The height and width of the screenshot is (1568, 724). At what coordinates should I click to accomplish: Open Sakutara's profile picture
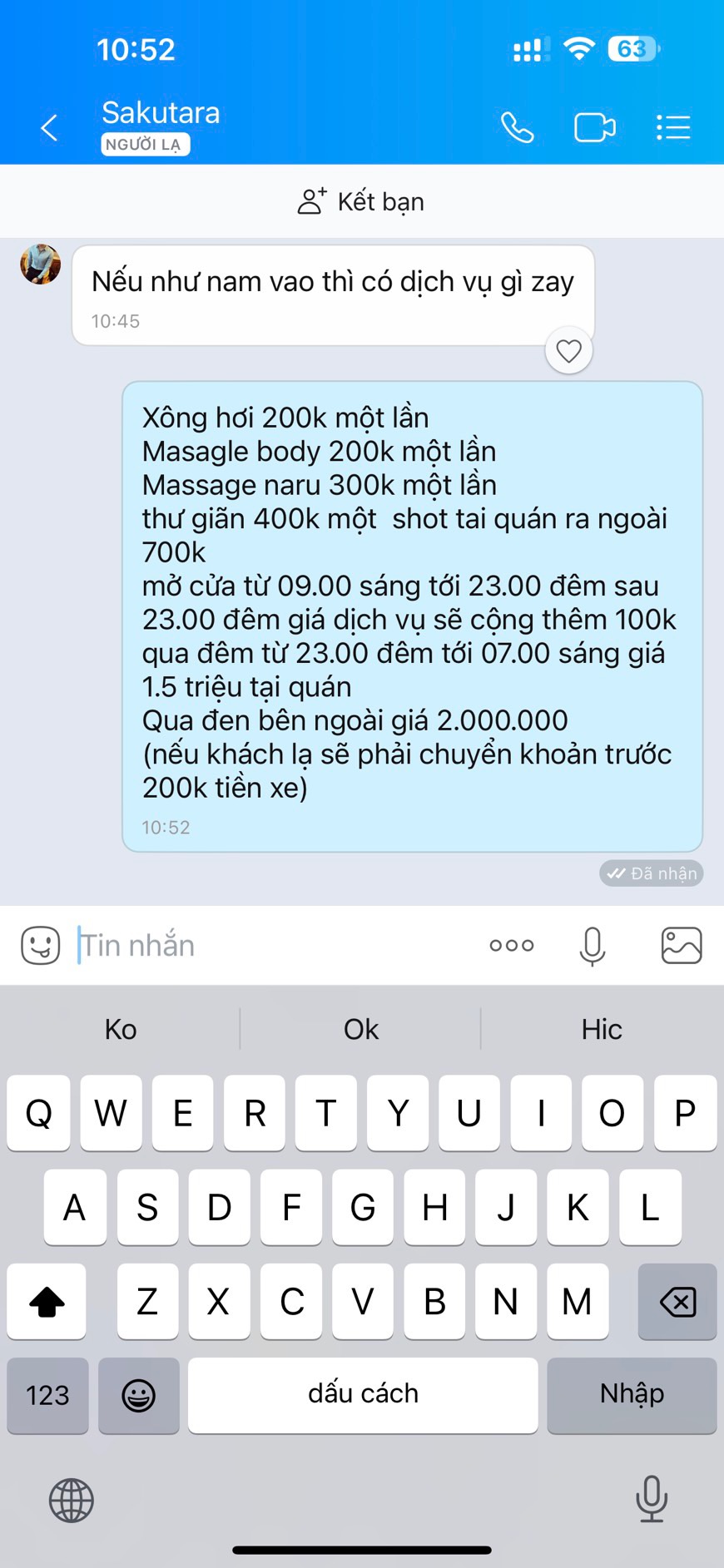(x=40, y=265)
